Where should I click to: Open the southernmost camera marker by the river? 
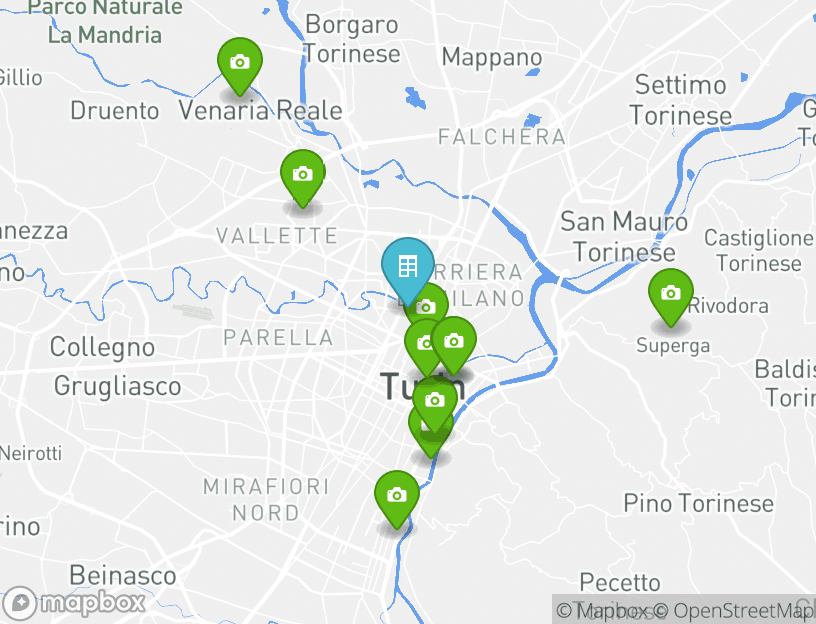click(x=396, y=496)
